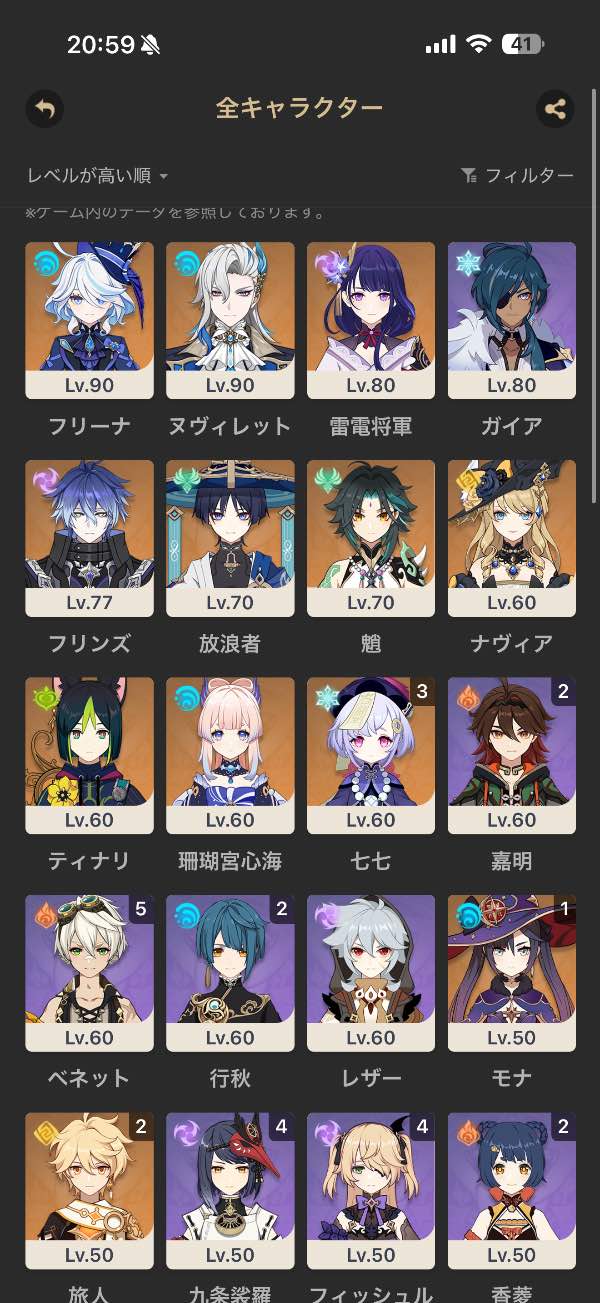Screen dimensions: 600x1303
Task: Open the フィルター options
Action: [x=517, y=176]
